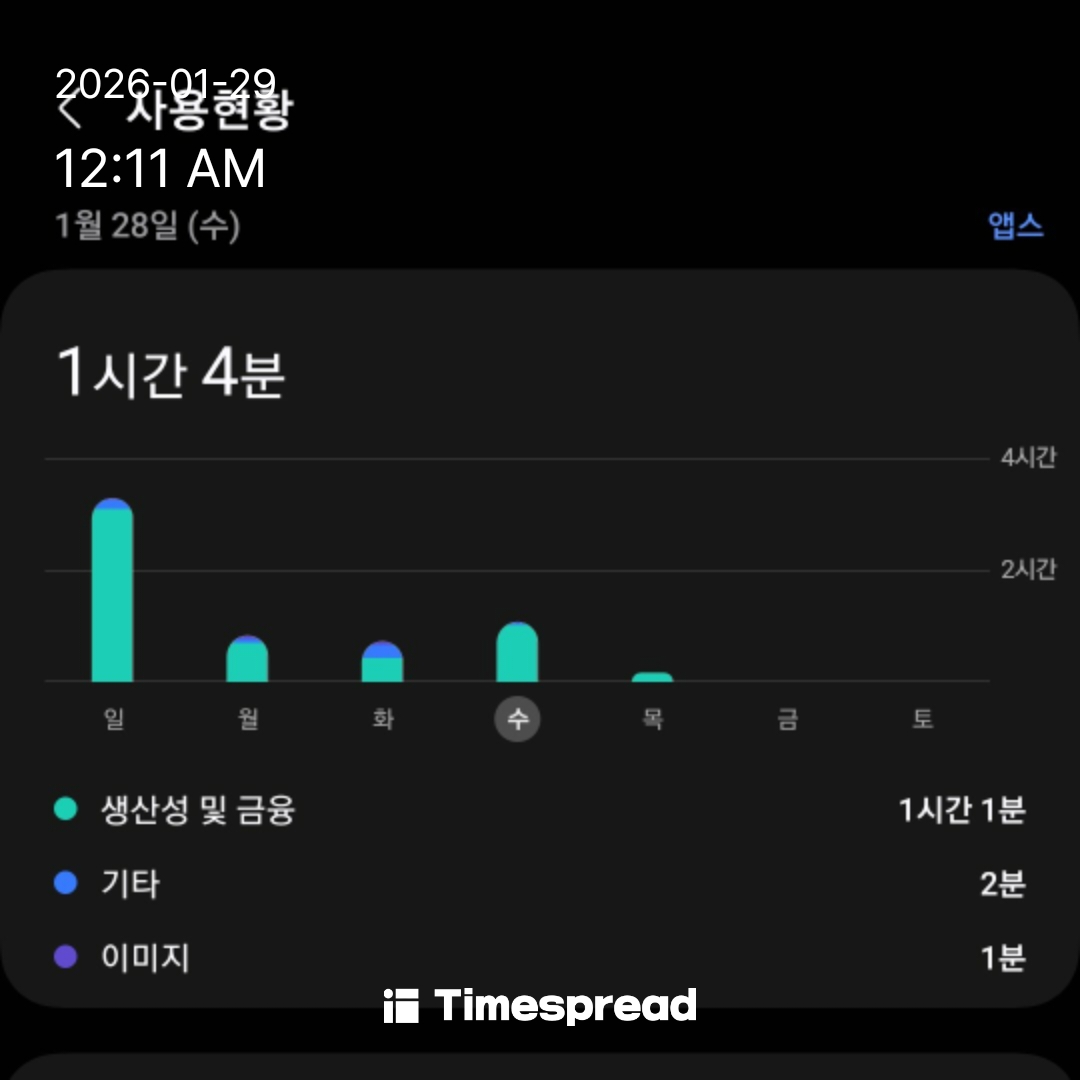
Task: Select 목 on the weekly chart
Action: click(x=652, y=719)
